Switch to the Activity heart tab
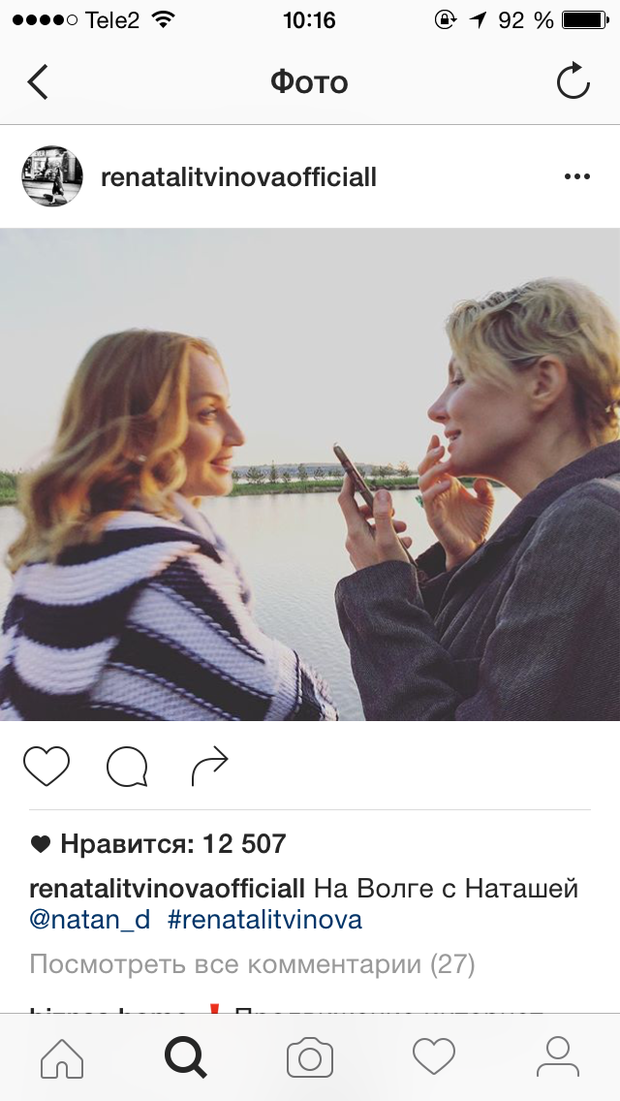Screen dimensions: 620x1101 coord(434,1057)
